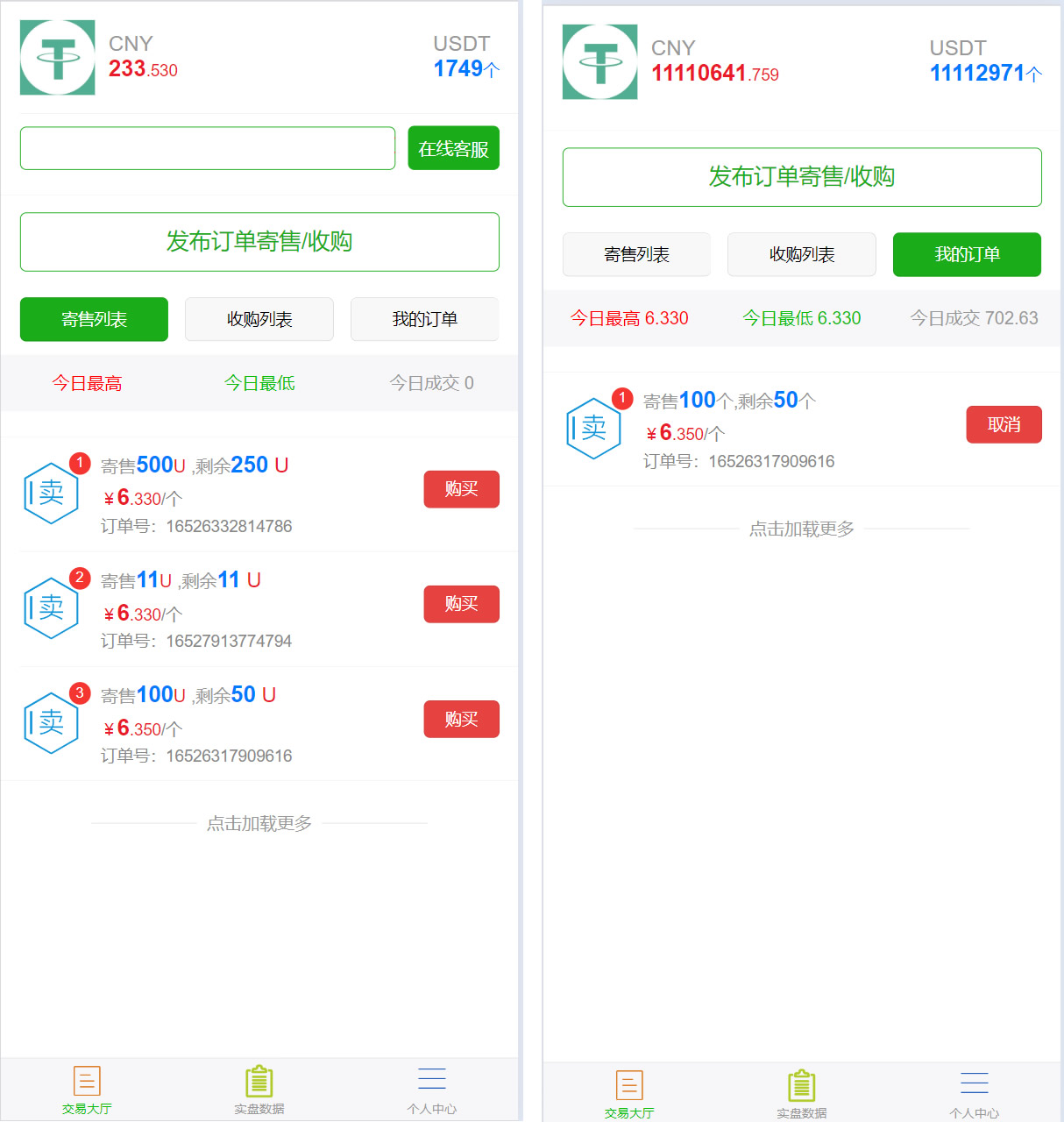Focus the empty text field beside 在线客服
The image size is (1064, 1122).
pos(208,148)
